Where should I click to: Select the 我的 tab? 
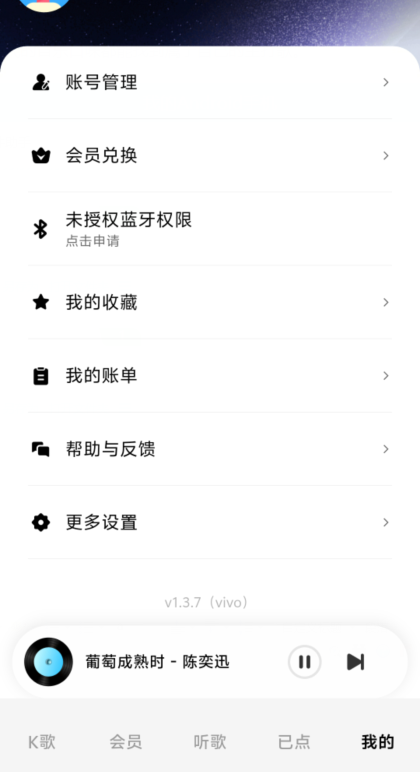coord(378,741)
